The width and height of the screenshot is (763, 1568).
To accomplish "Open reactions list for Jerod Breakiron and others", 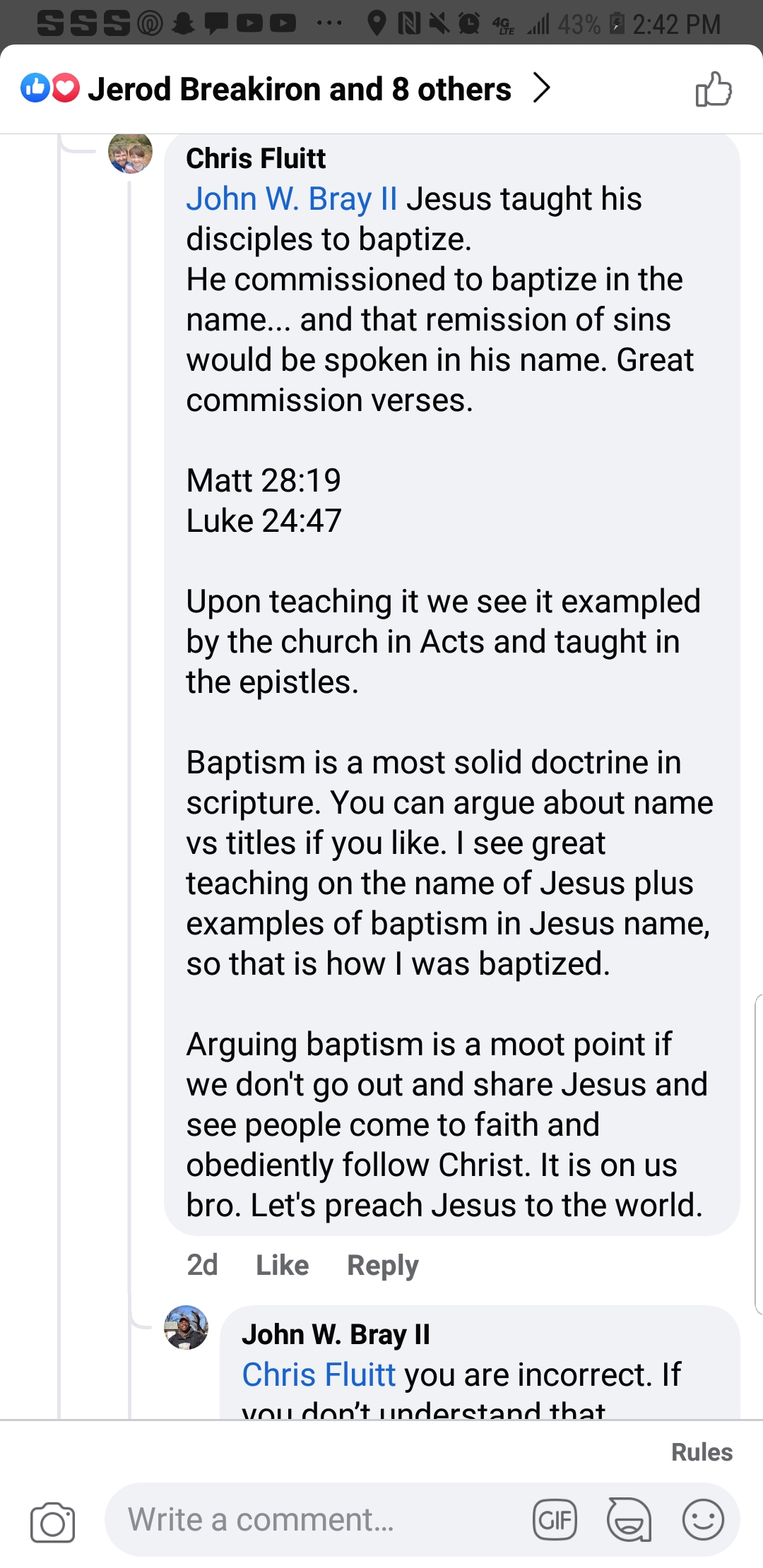I will click(x=283, y=89).
